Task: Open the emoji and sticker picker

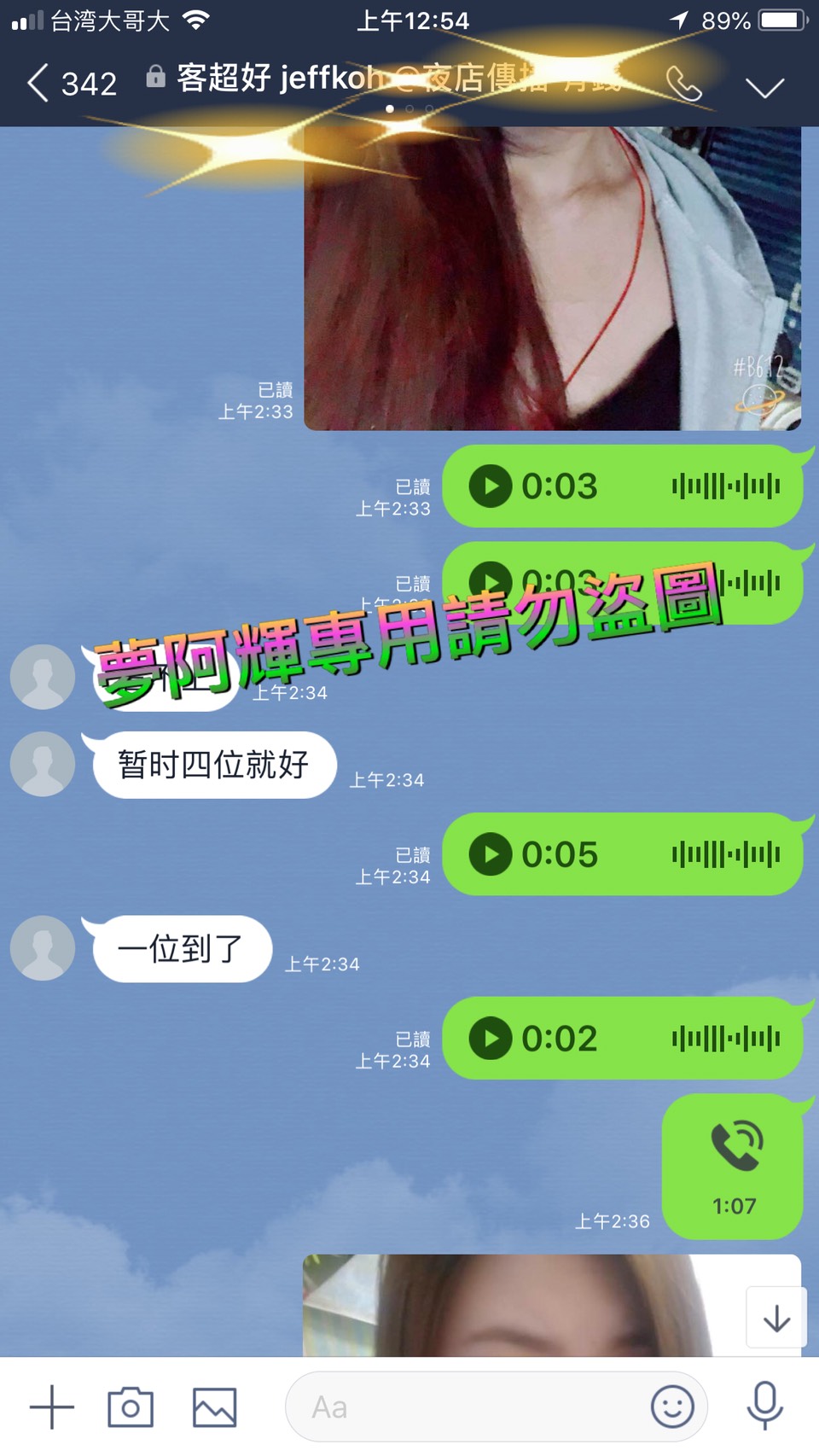Action: [672, 1407]
